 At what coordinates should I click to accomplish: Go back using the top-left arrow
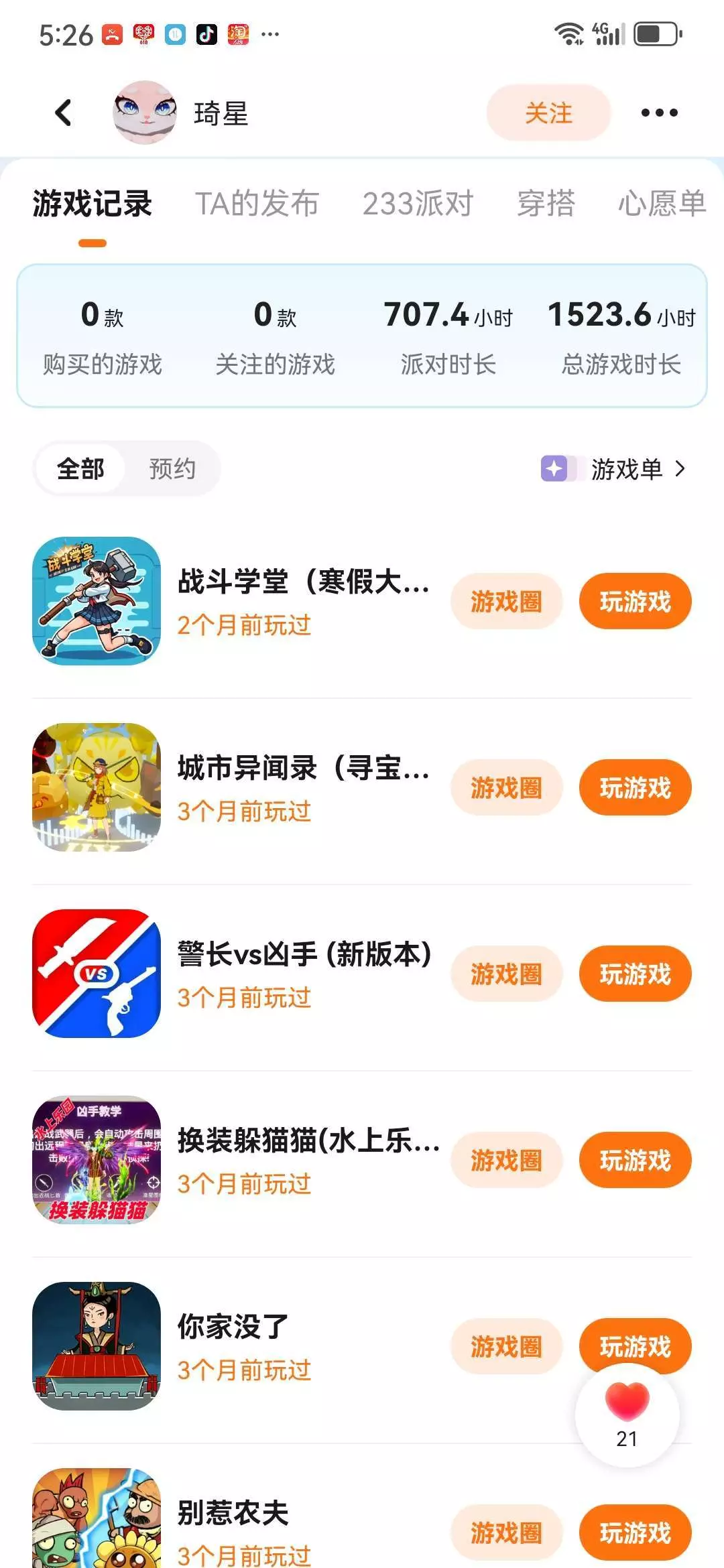[63, 113]
